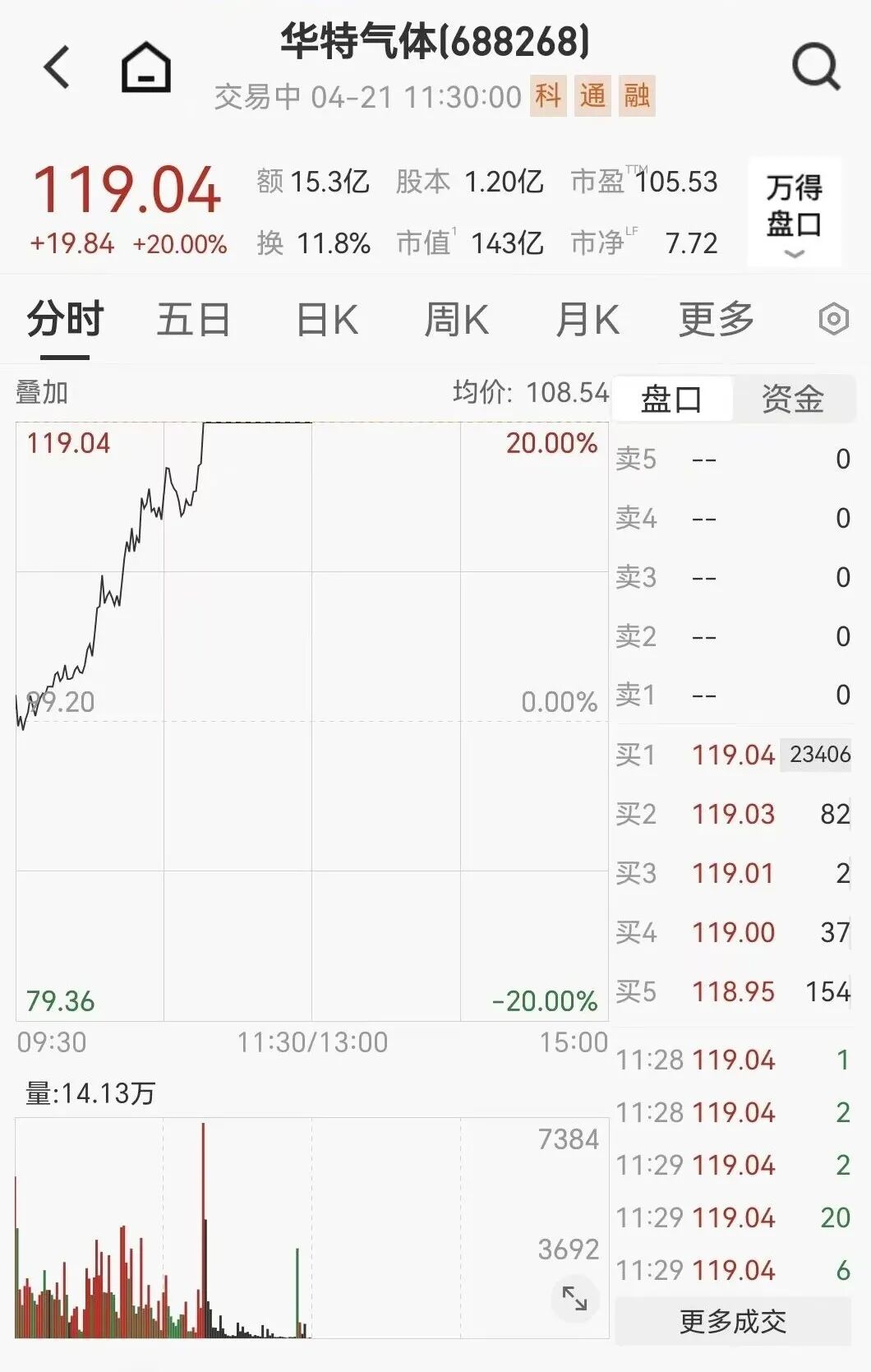Screen dimensions: 871x1372
Task: Switch to the 五日 chart tab
Action: point(193,319)
